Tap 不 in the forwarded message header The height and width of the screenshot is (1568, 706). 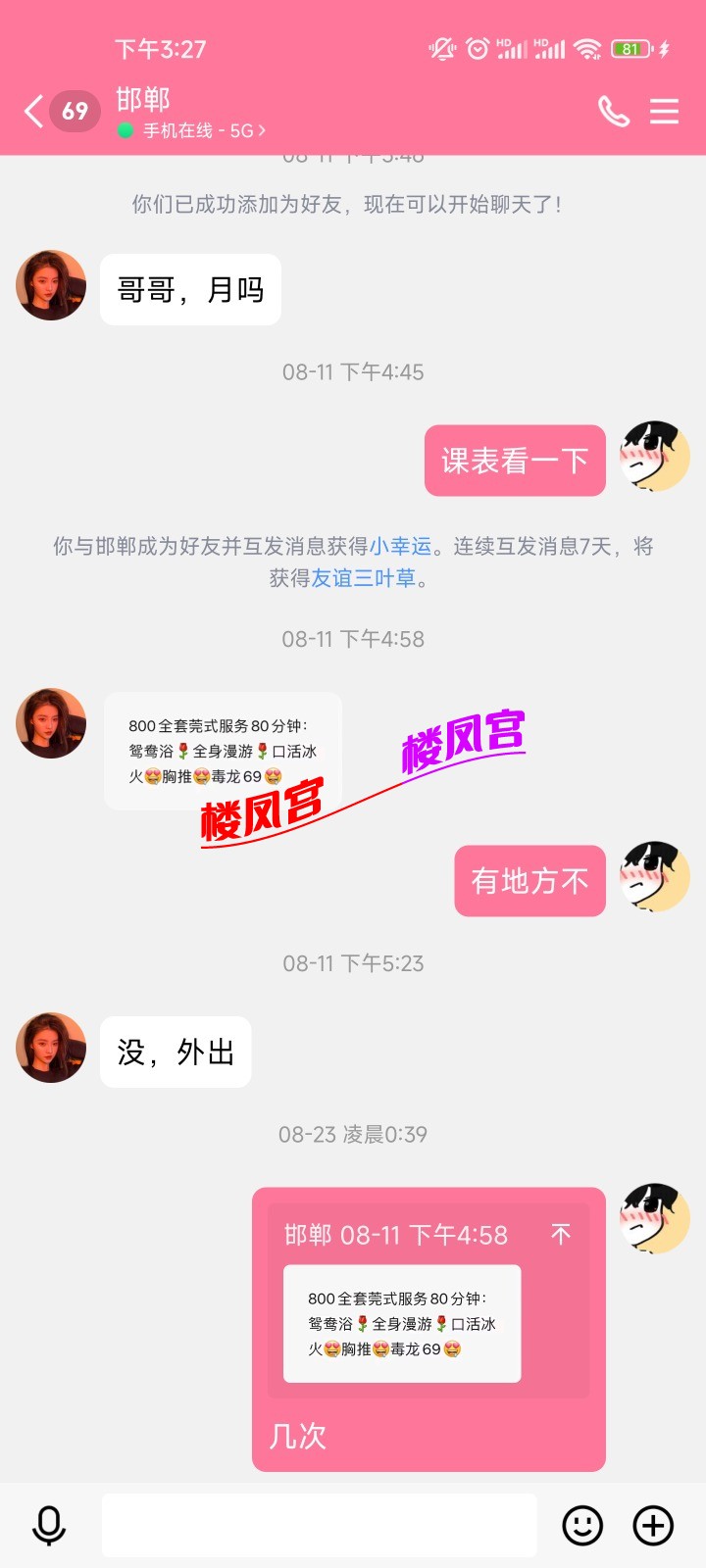[x=562, y=1236]
